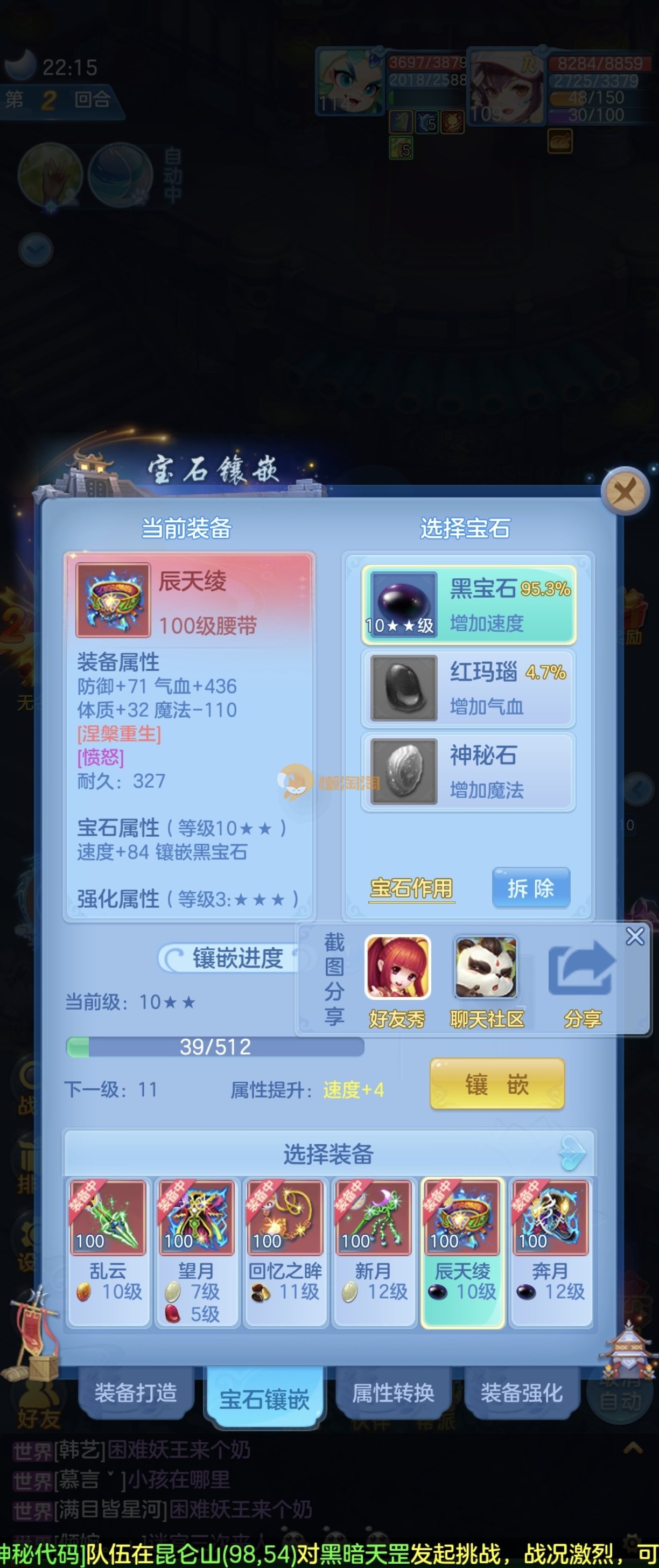This screenshot has width=659, height=1568.
Task: Share screenshot to 聊天社区
Action: [486, 980]
